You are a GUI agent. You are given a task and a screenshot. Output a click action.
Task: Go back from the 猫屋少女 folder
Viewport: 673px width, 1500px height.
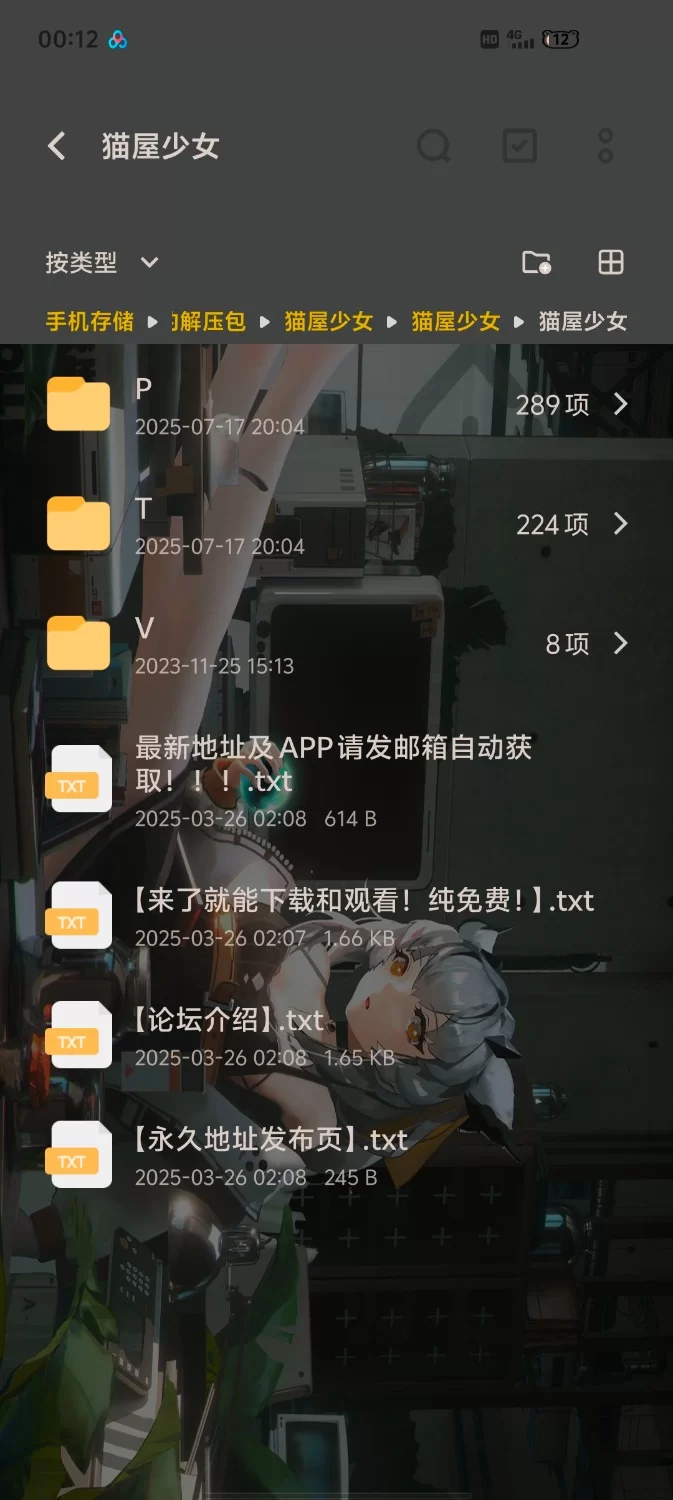[x=57, y=146]
